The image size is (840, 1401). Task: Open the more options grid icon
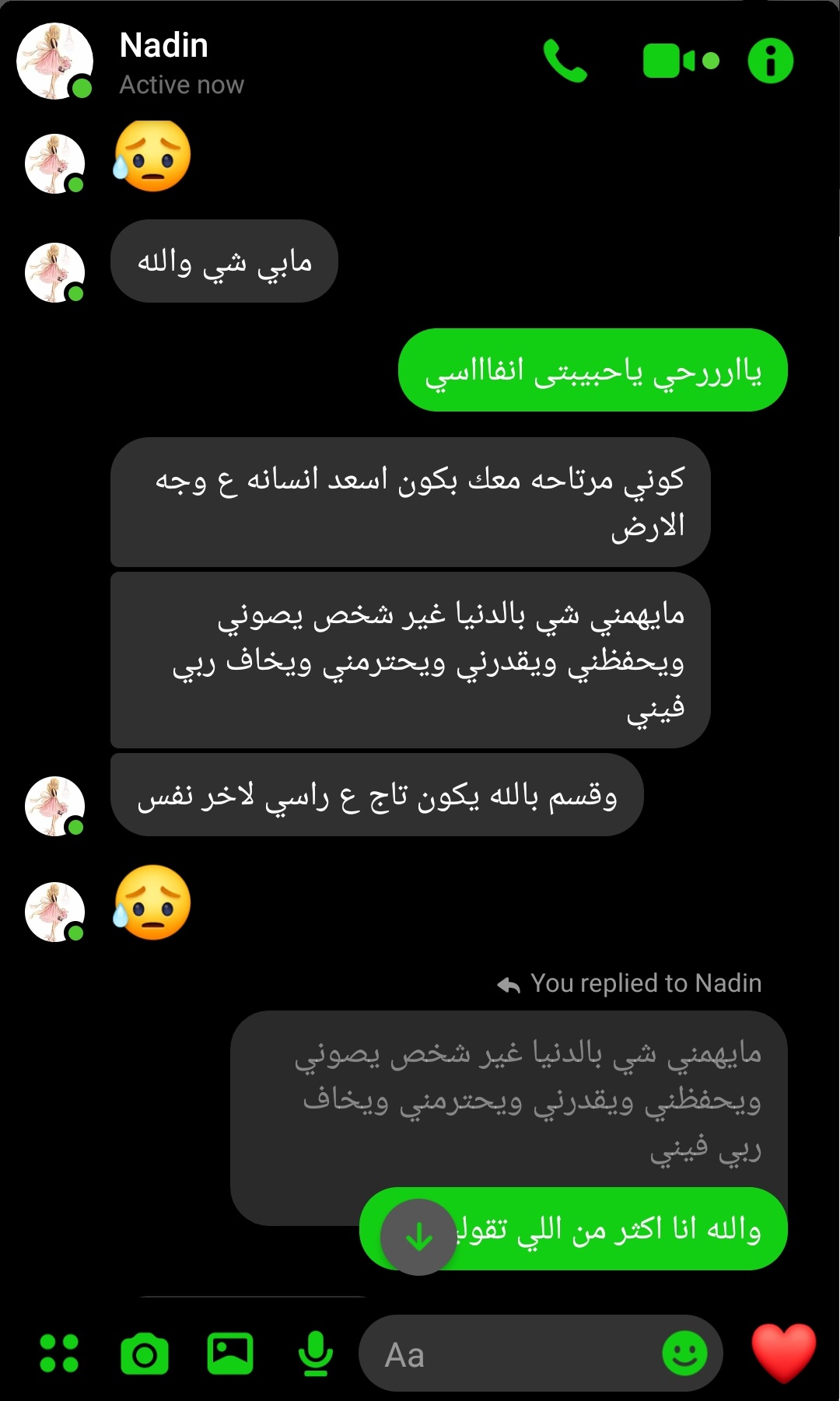[x=59, y=1354]
